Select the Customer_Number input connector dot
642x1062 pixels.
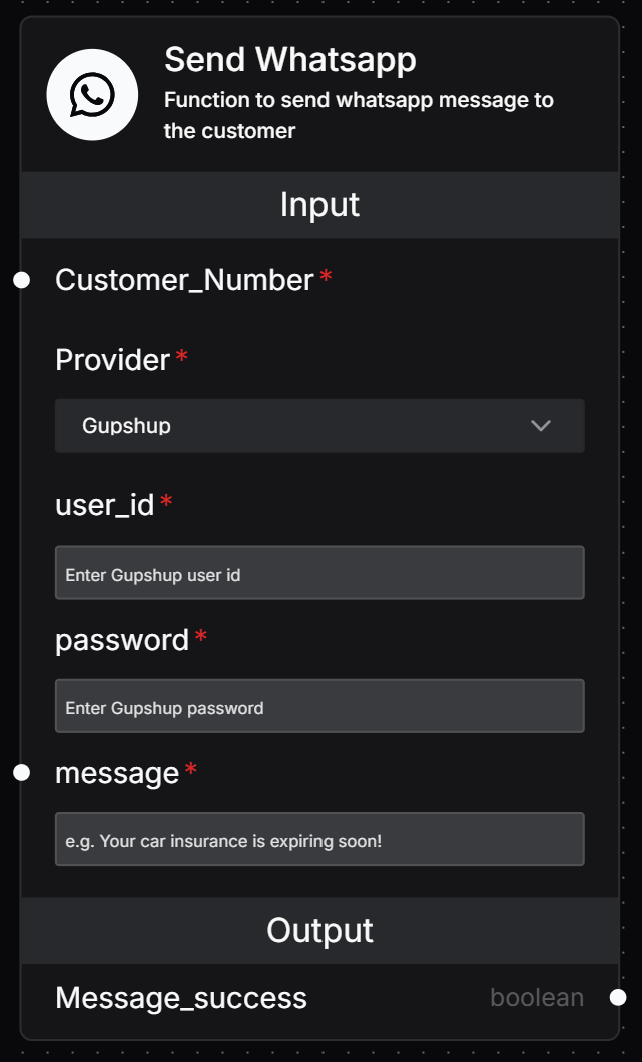coord(21,280)
